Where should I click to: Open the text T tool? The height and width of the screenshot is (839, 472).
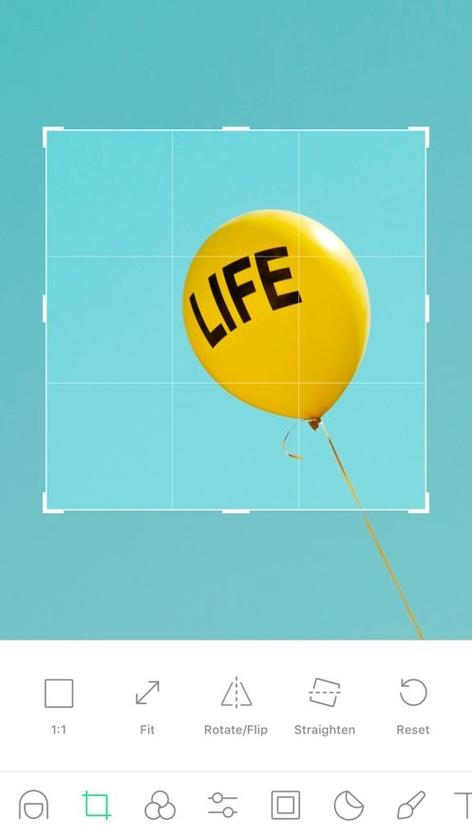click(x=463, y=805)
